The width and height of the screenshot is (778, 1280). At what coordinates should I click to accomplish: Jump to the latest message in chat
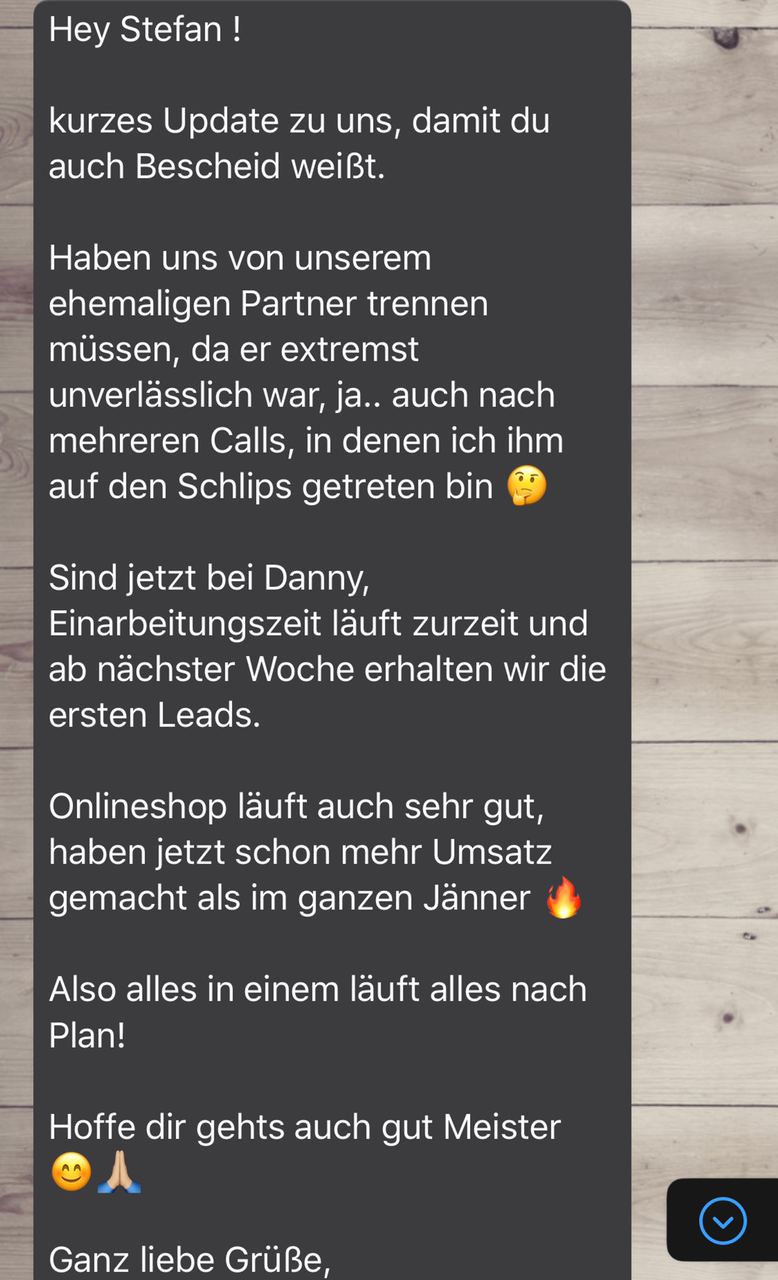coord(722,1220)
